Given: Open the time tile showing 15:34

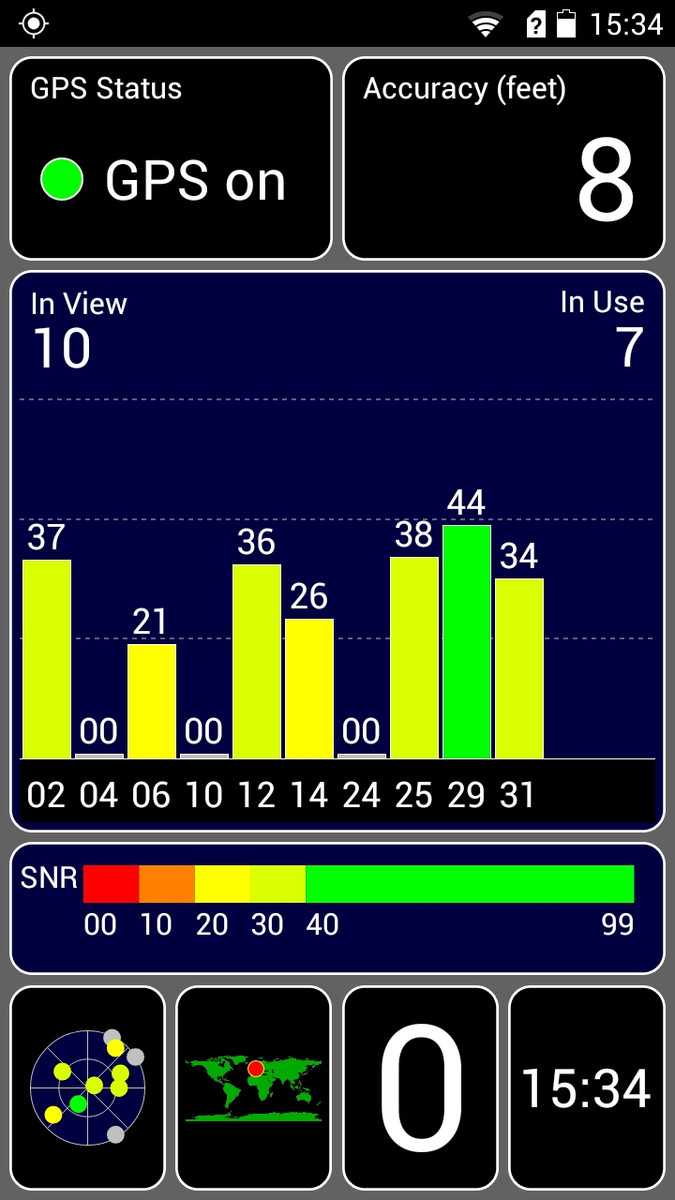Looking at the screenshot, I should tap(586, 1086).
